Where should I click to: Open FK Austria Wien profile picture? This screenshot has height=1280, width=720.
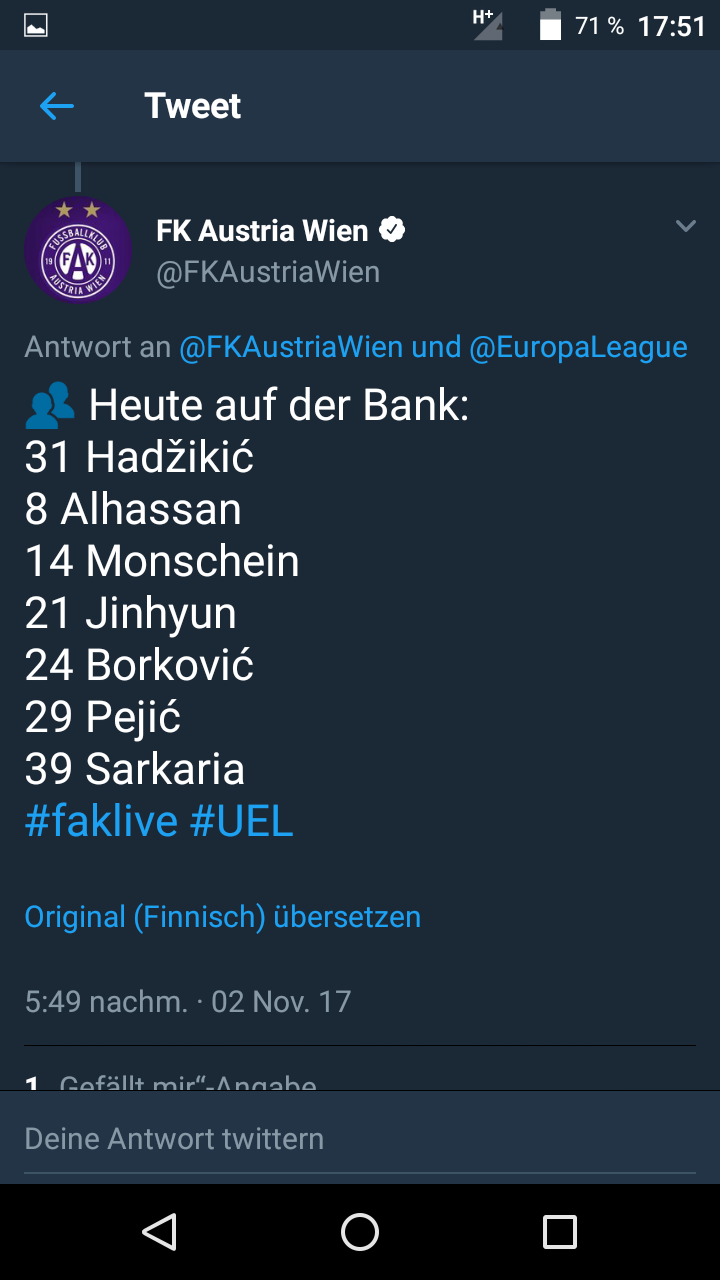tap(78, 249)
